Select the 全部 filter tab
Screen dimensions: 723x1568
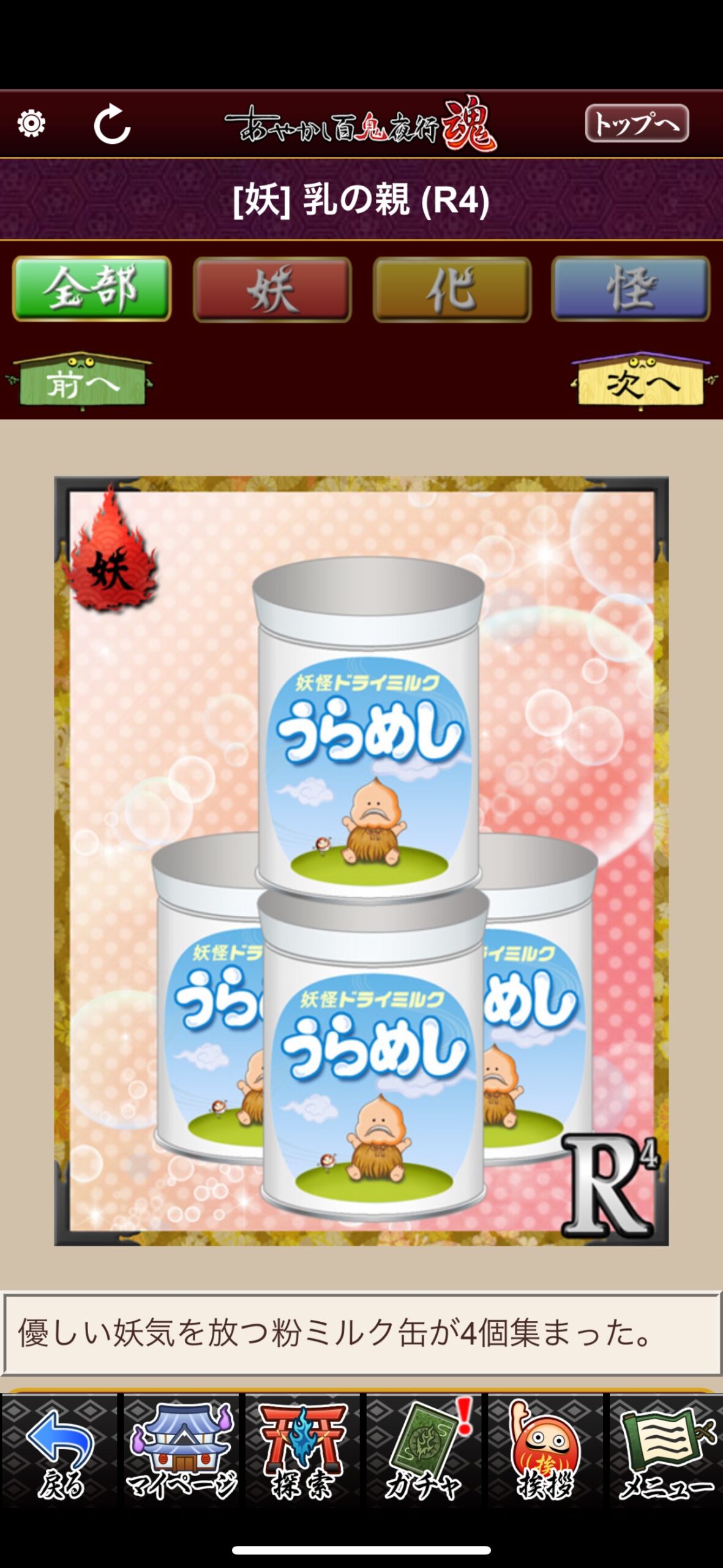pos(92,288)
